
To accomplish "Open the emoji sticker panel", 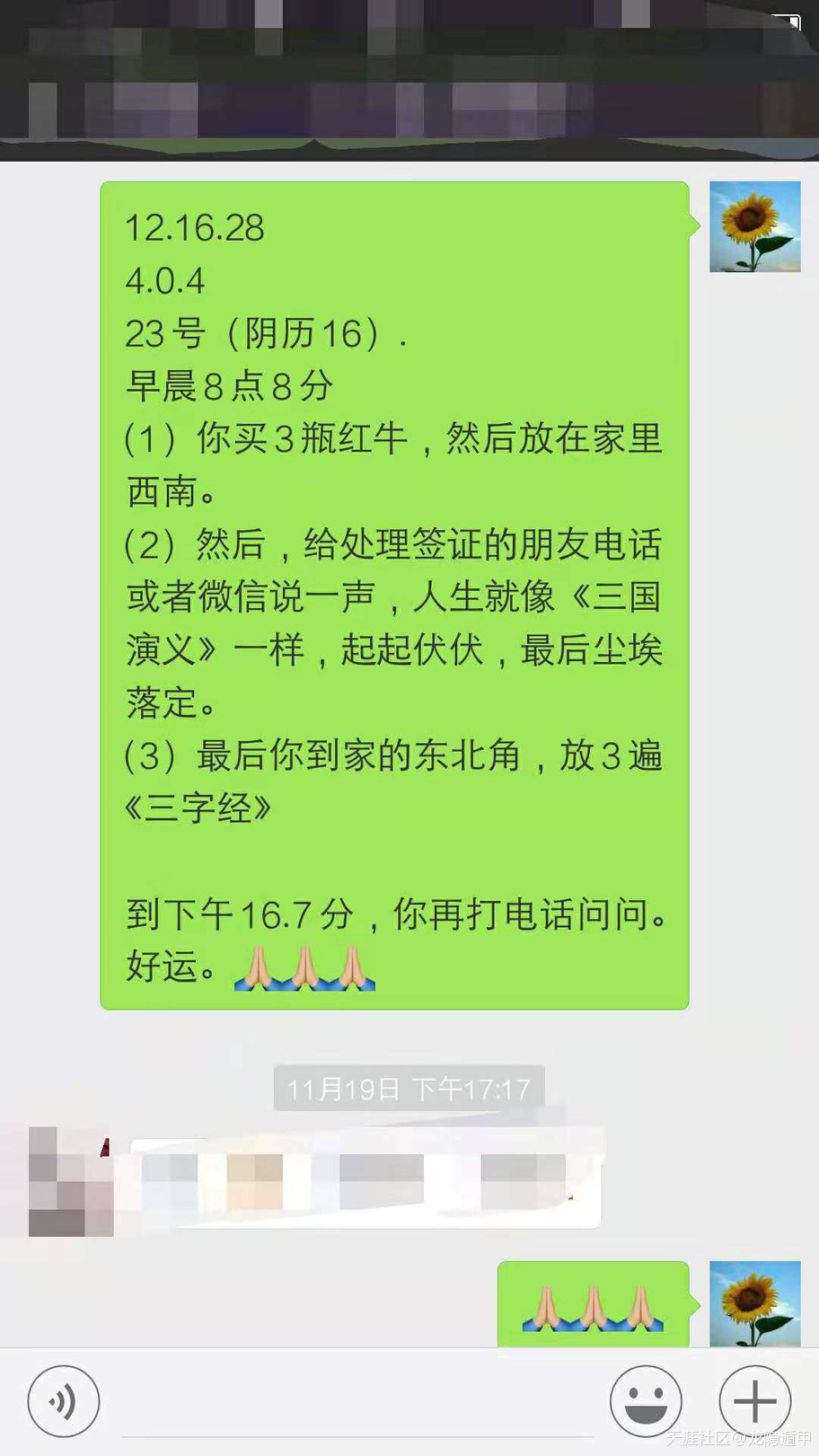I will 646,1401.
